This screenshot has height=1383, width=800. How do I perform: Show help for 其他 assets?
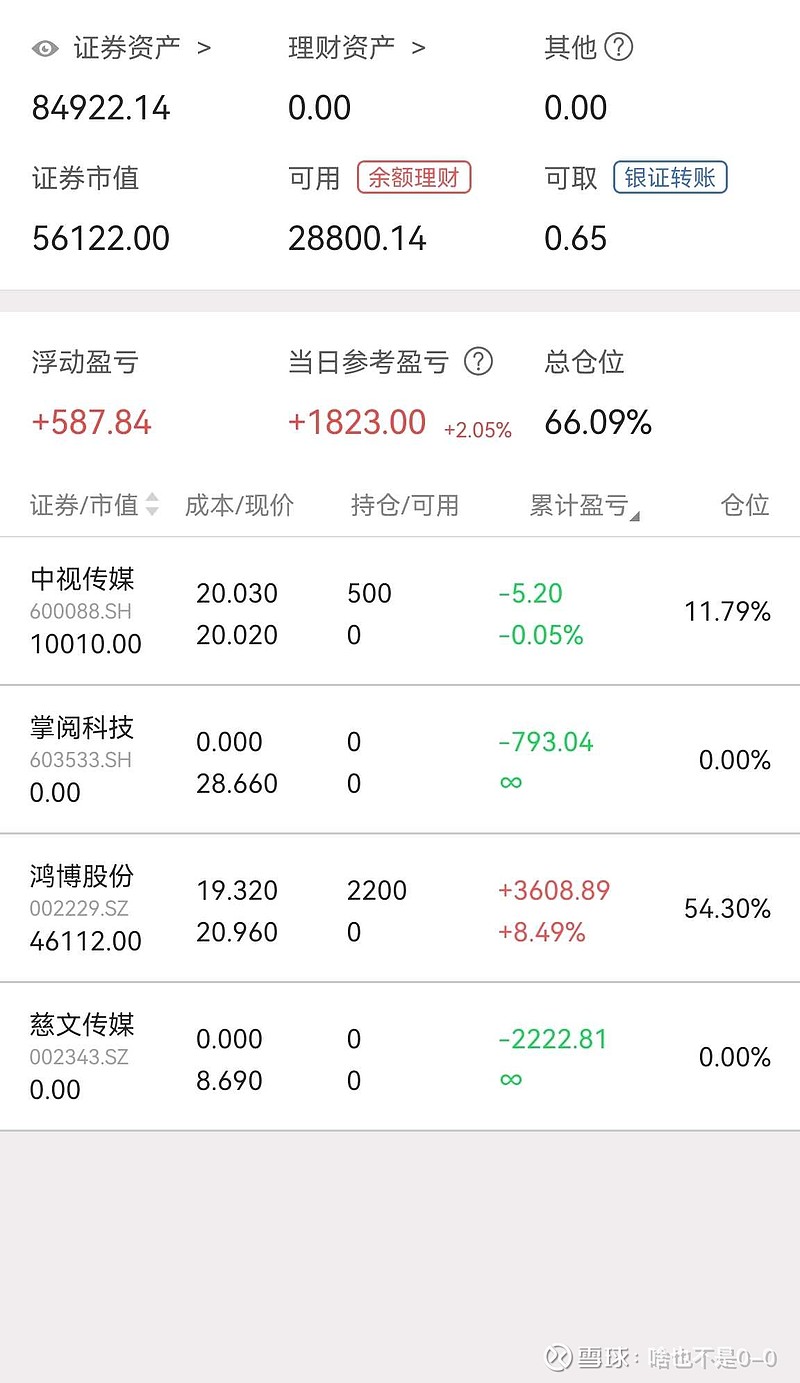(x=619, y=47)
